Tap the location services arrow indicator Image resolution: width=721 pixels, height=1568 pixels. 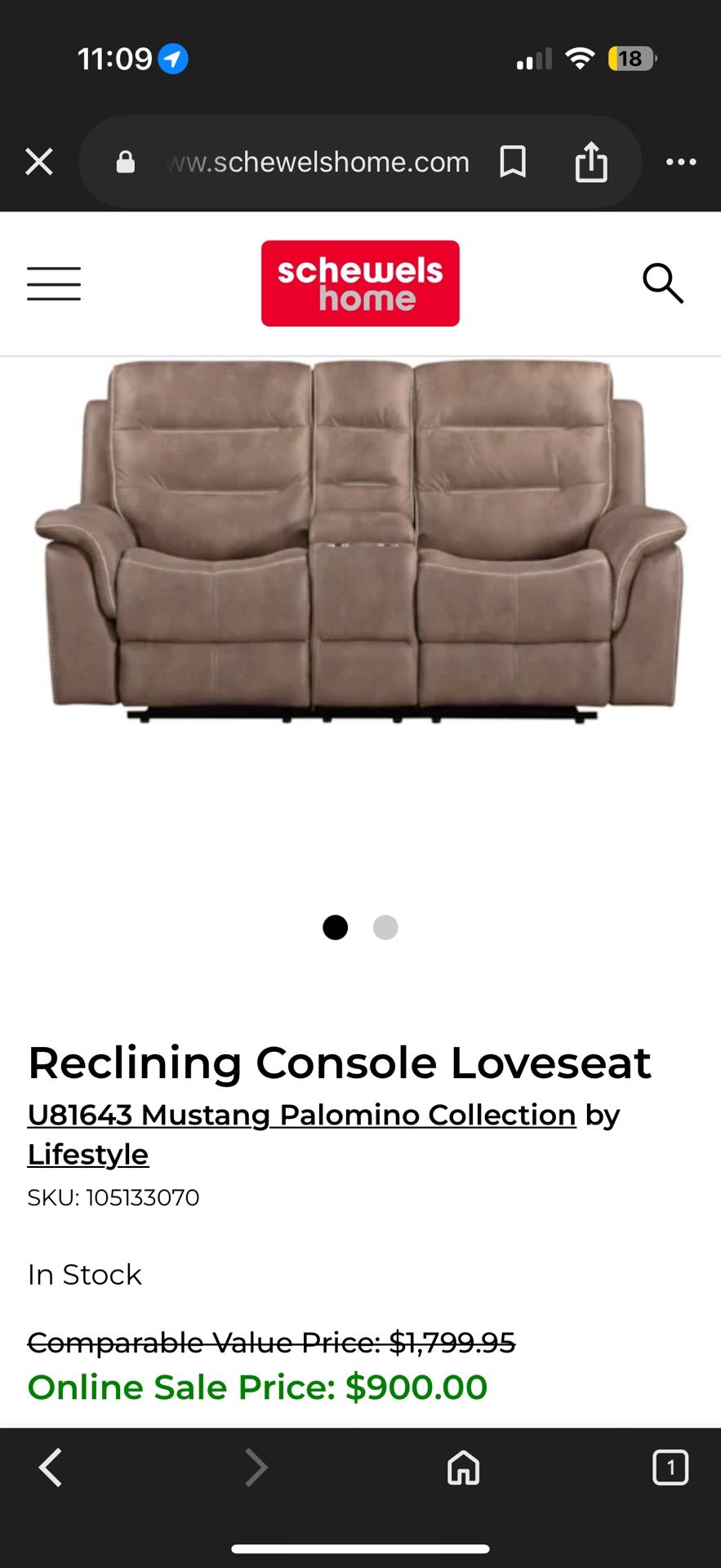point(173,58)
